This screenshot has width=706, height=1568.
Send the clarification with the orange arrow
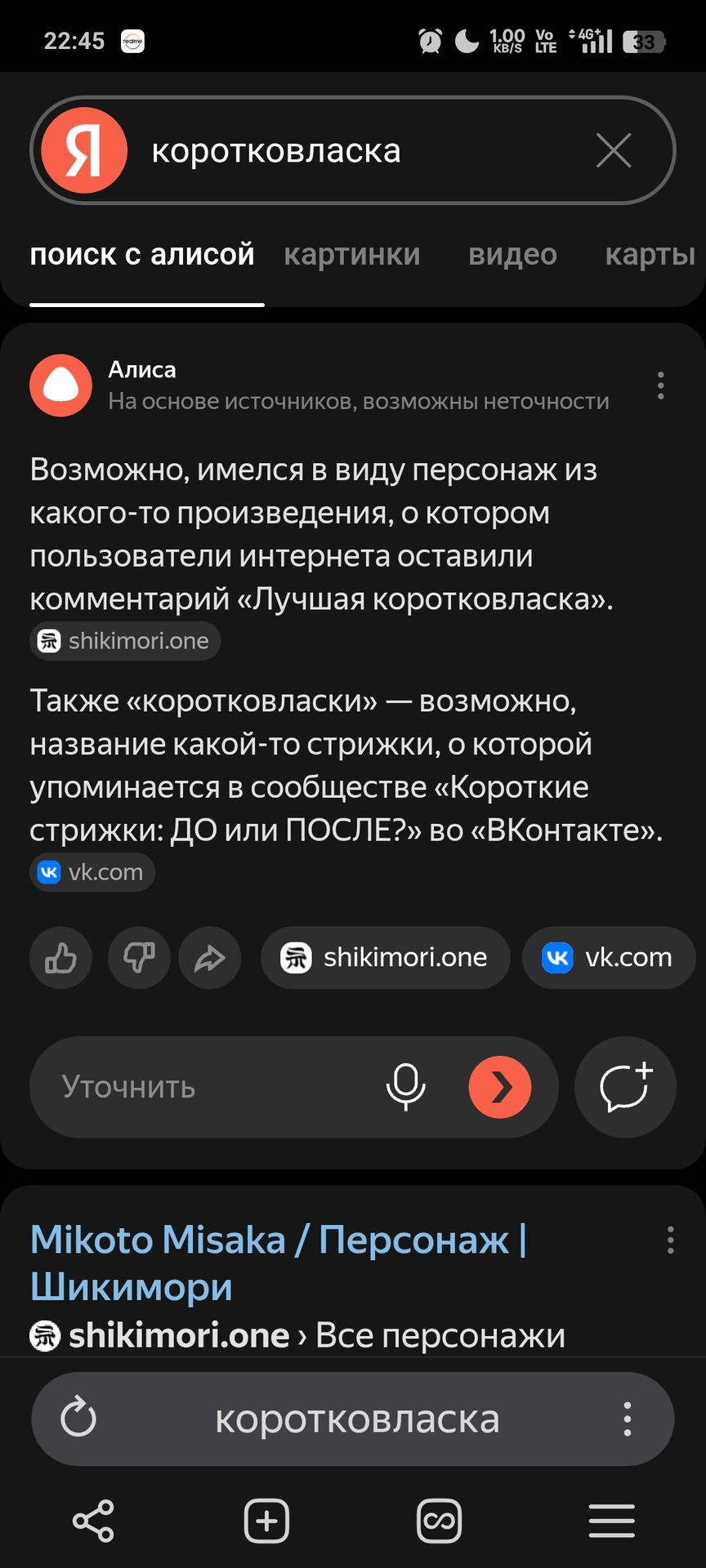coord(500,1087)
